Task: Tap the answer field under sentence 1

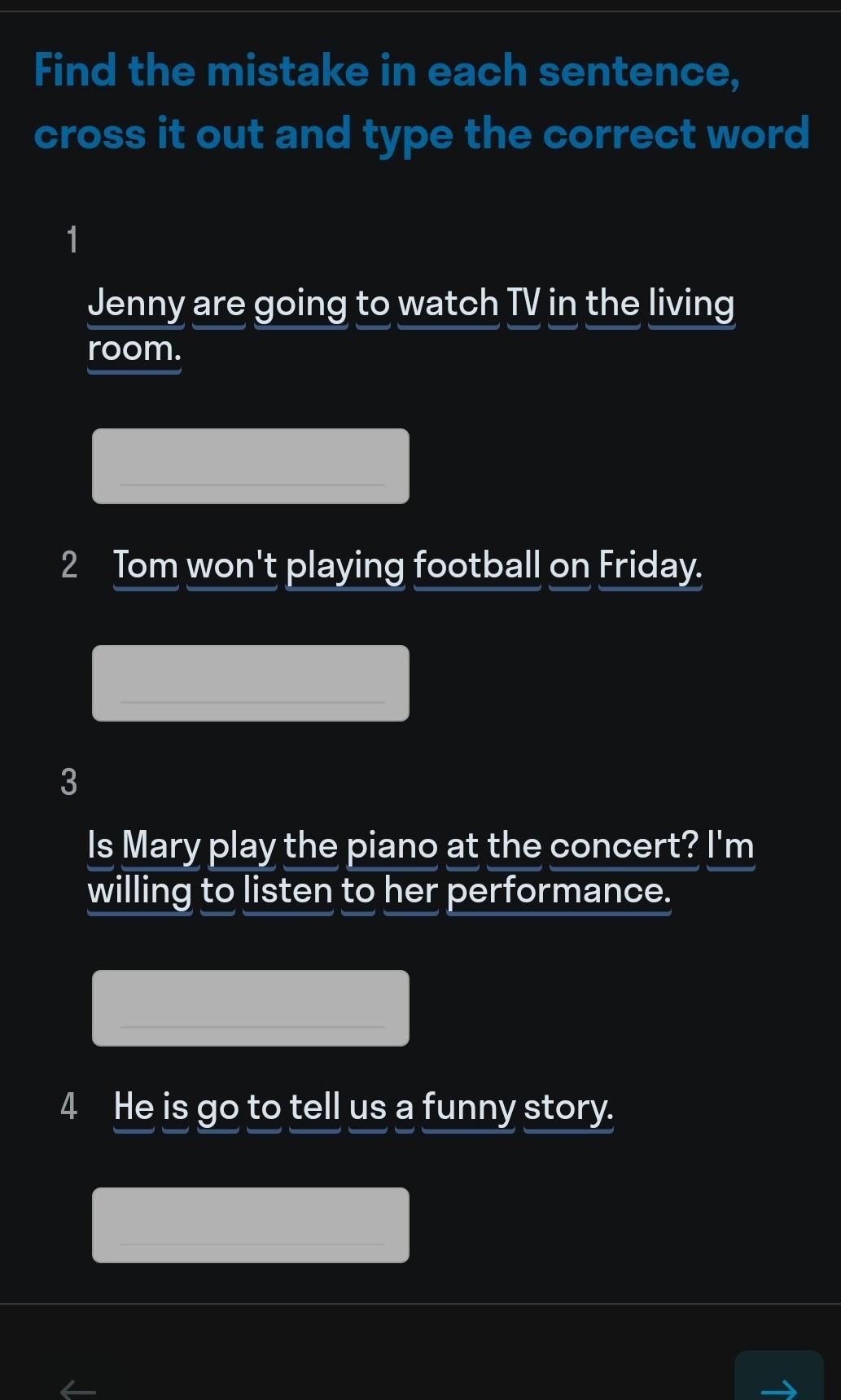Action: (x=251, y=466)
